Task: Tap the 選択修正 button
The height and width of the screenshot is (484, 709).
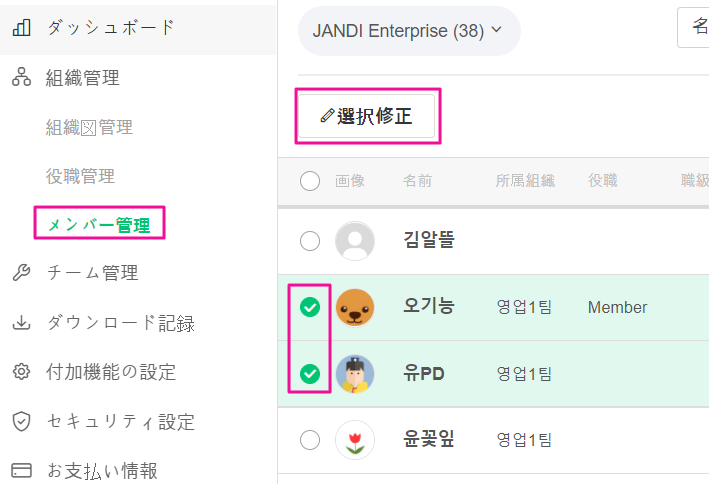Action: tap(367, 116)
